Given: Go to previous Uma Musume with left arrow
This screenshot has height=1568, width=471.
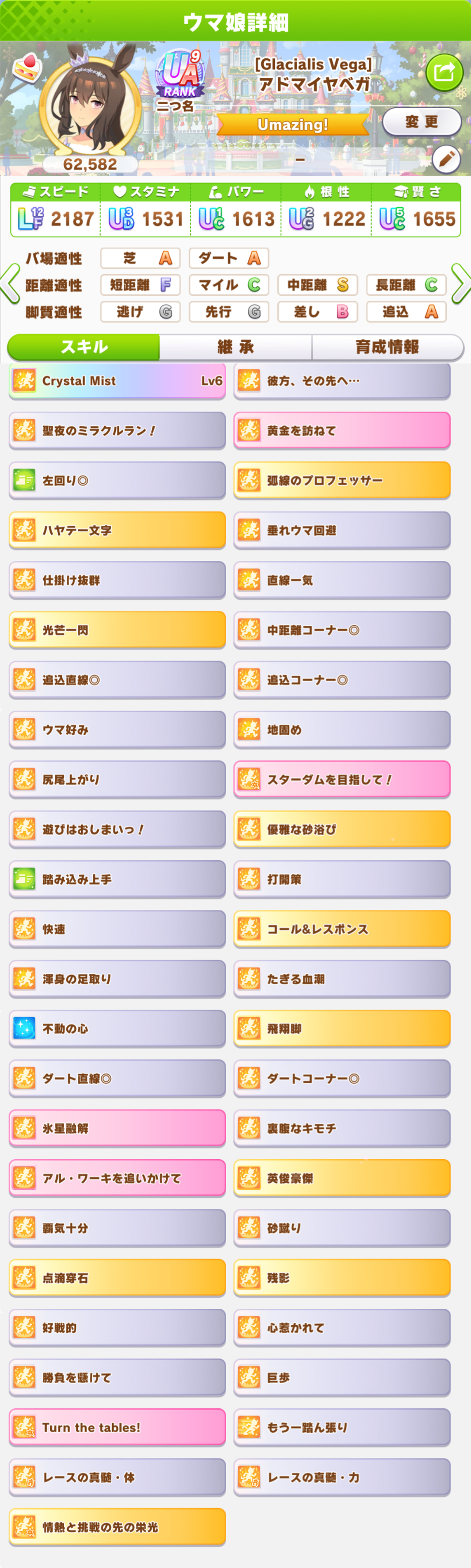Looking at the screenshot, I should (x=10, y=284).
